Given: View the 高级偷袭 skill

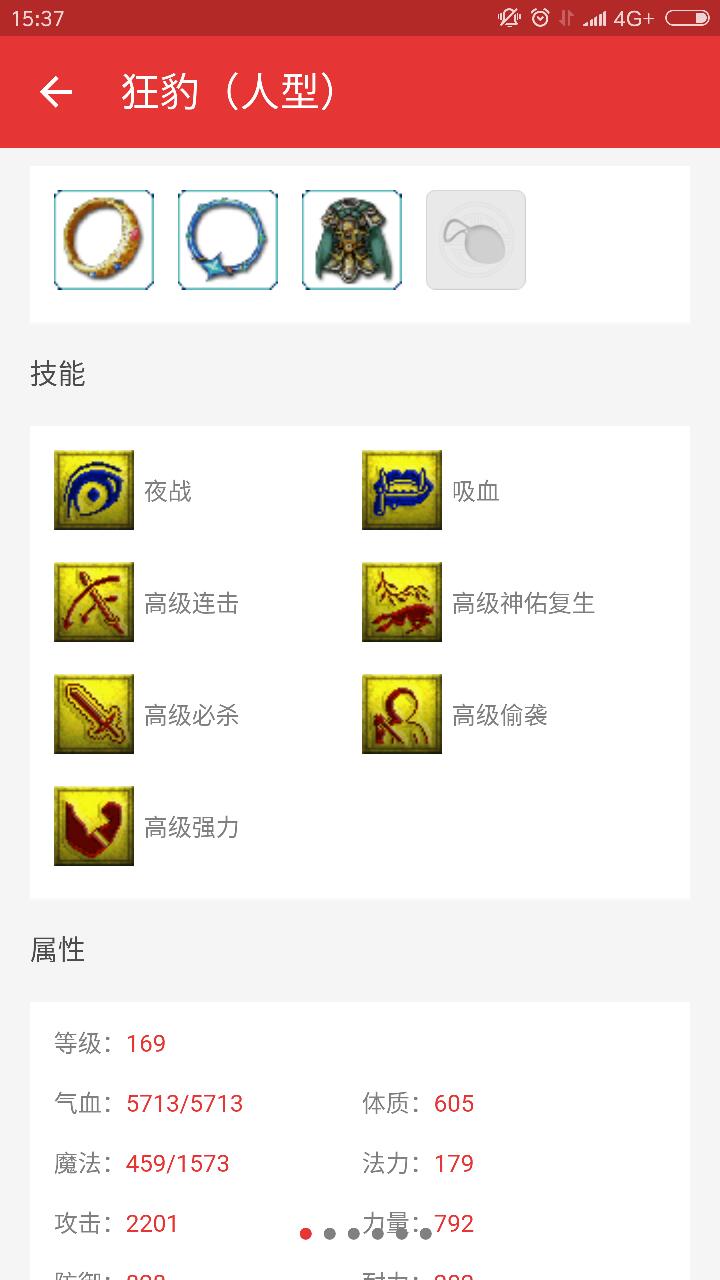Looking at the screenshot, I should point(402,714).
